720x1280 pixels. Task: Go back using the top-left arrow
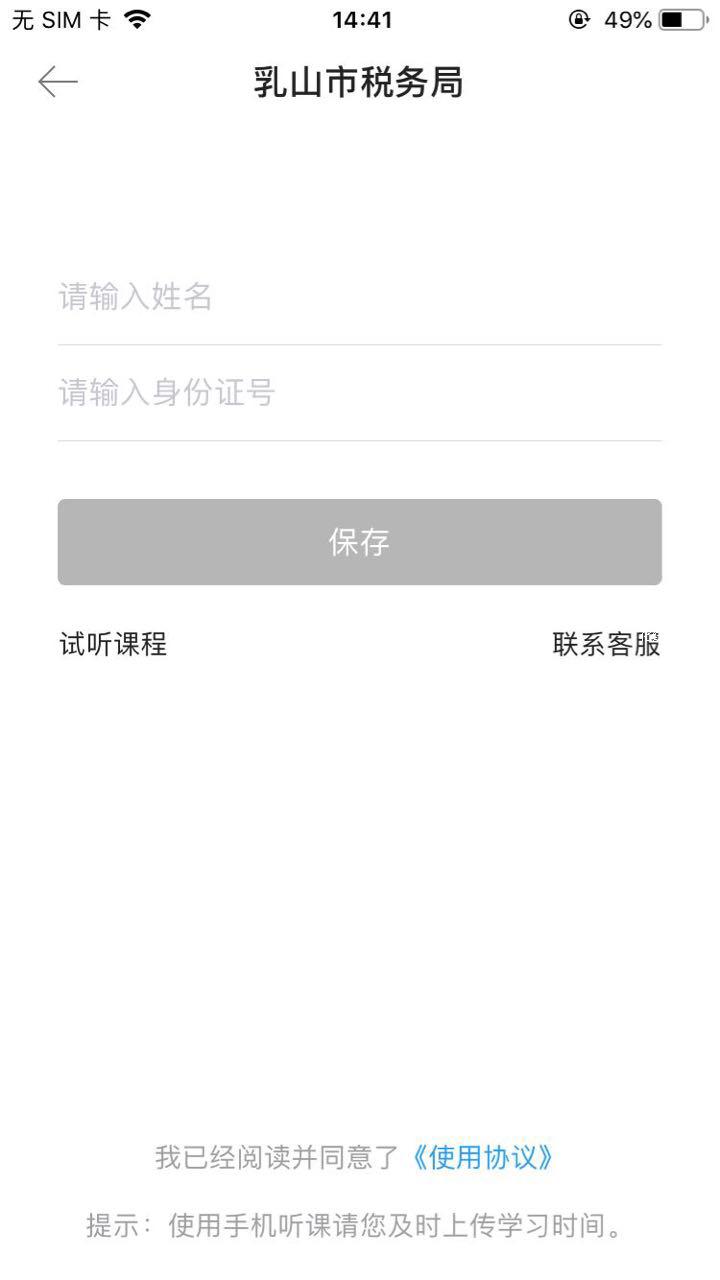pyautogui.click(x=58, y=82)
